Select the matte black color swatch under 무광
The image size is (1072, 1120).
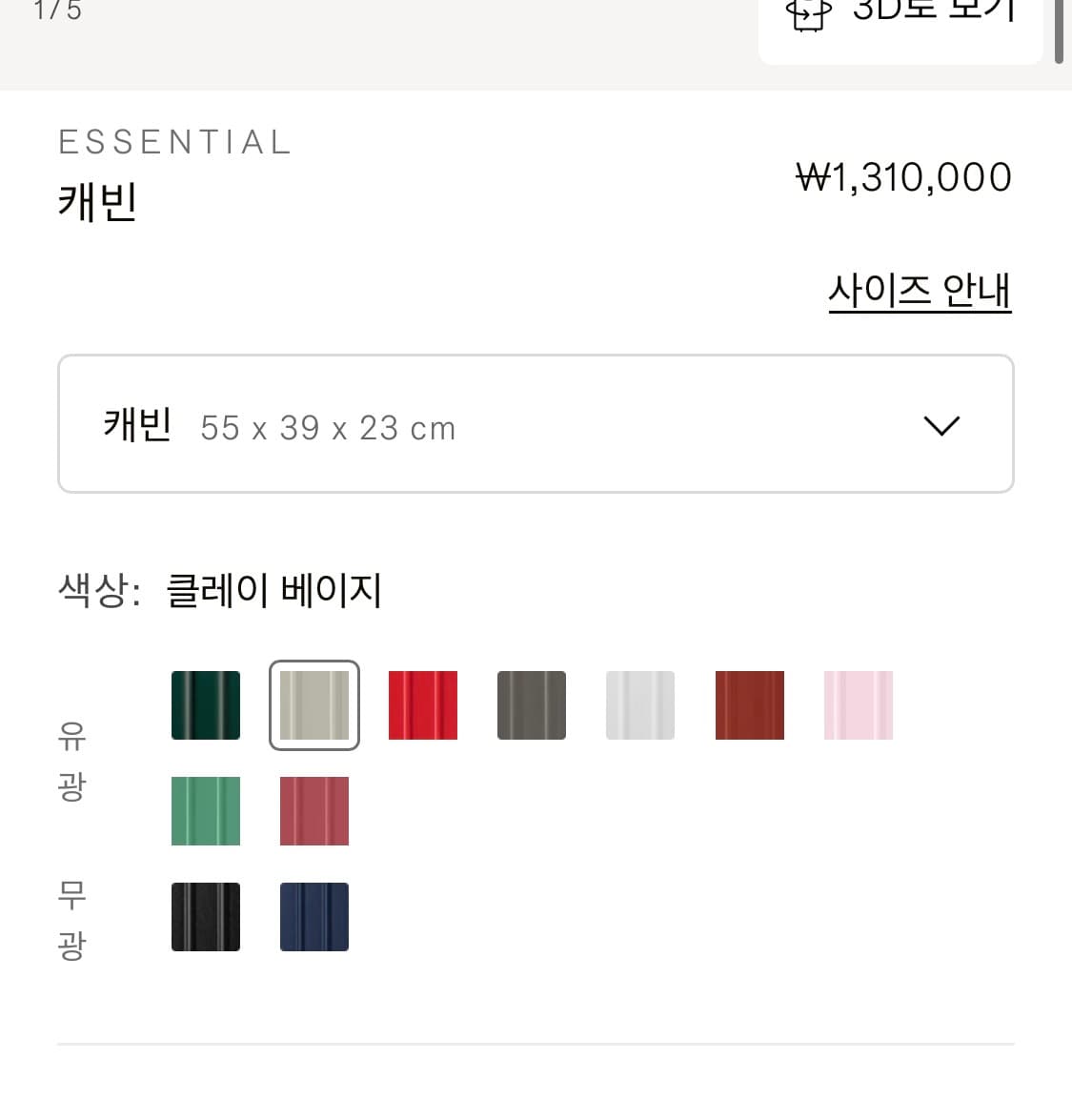[205, 916]
